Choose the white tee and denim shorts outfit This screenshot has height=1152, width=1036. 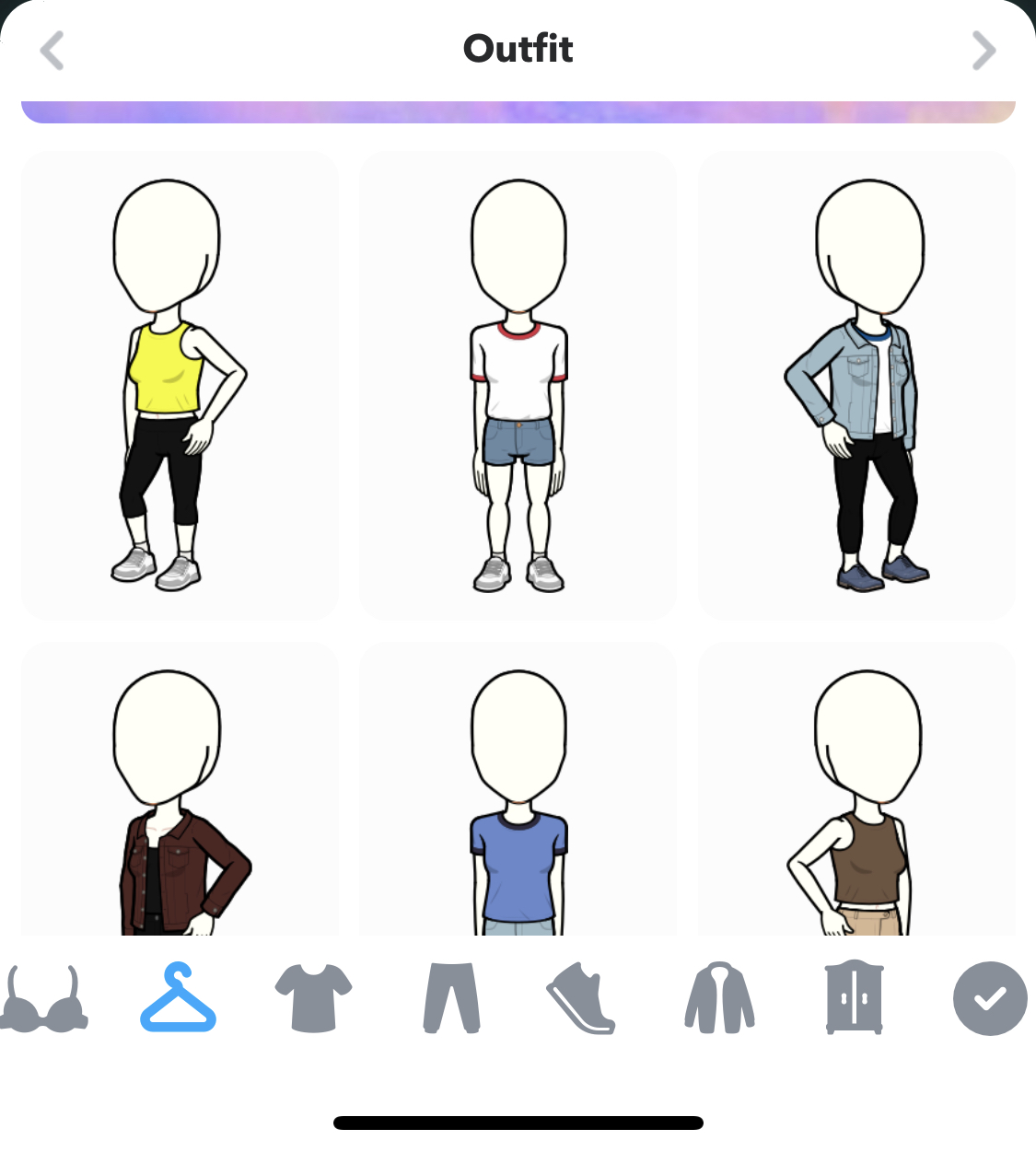(518, 386)
